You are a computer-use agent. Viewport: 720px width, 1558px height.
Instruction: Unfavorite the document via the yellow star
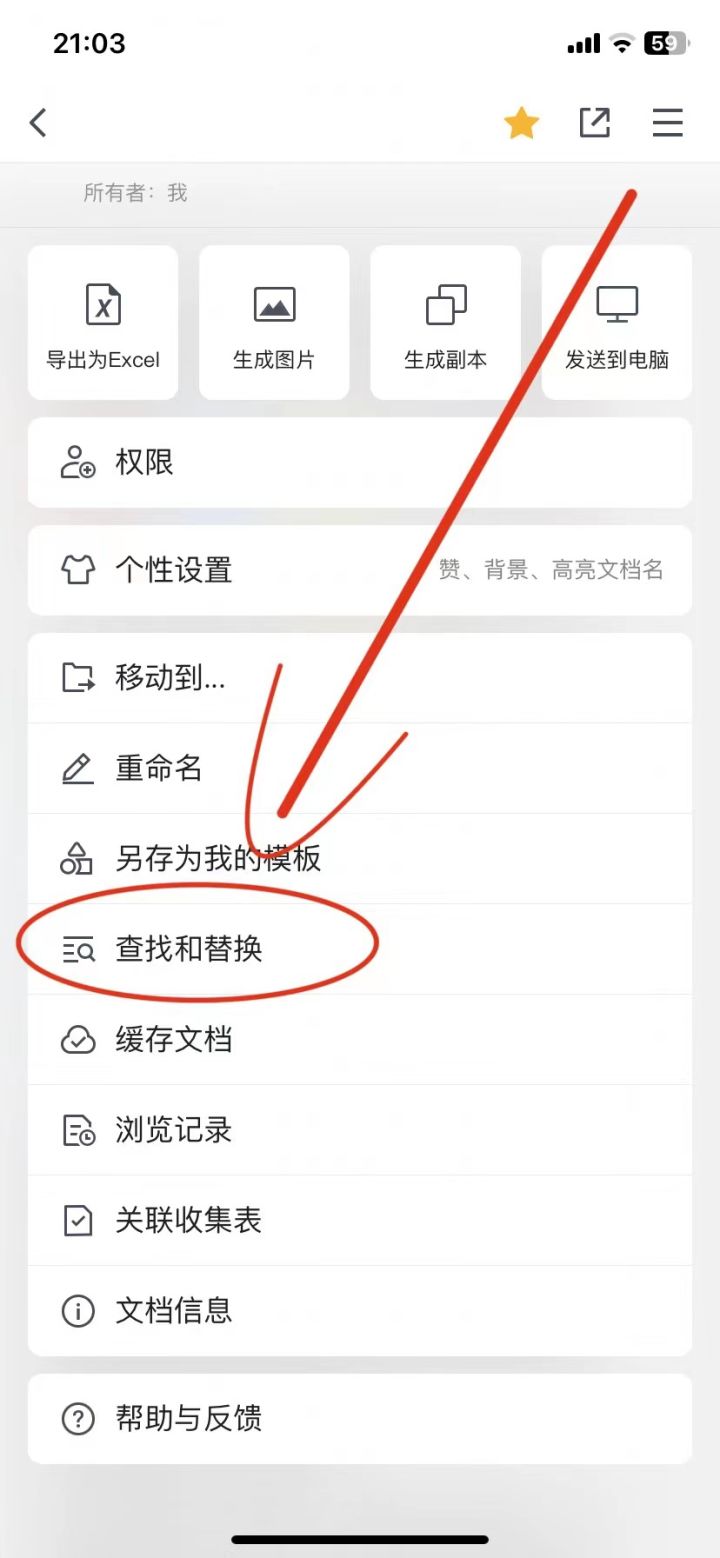coord(521,122)
